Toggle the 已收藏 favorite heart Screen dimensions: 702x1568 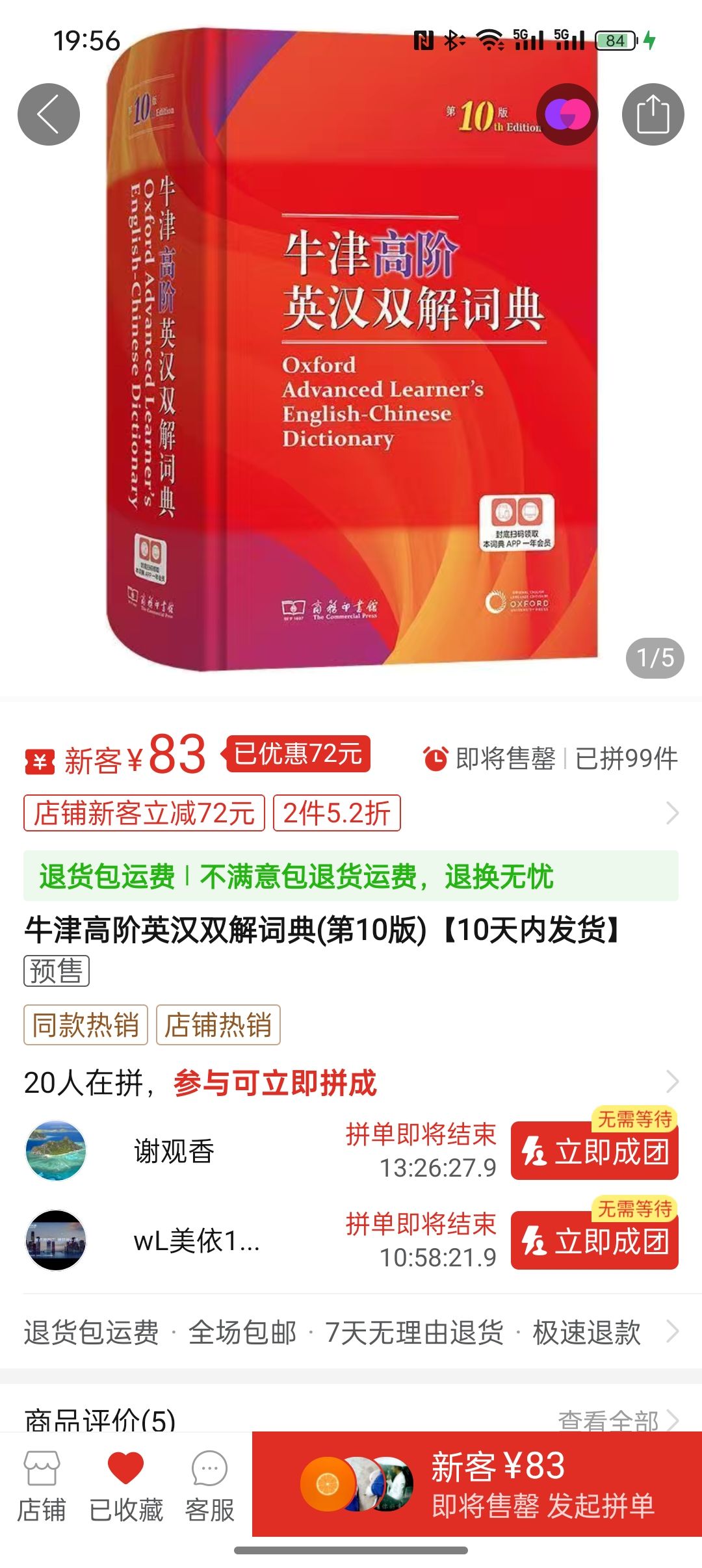(125, 1487)
